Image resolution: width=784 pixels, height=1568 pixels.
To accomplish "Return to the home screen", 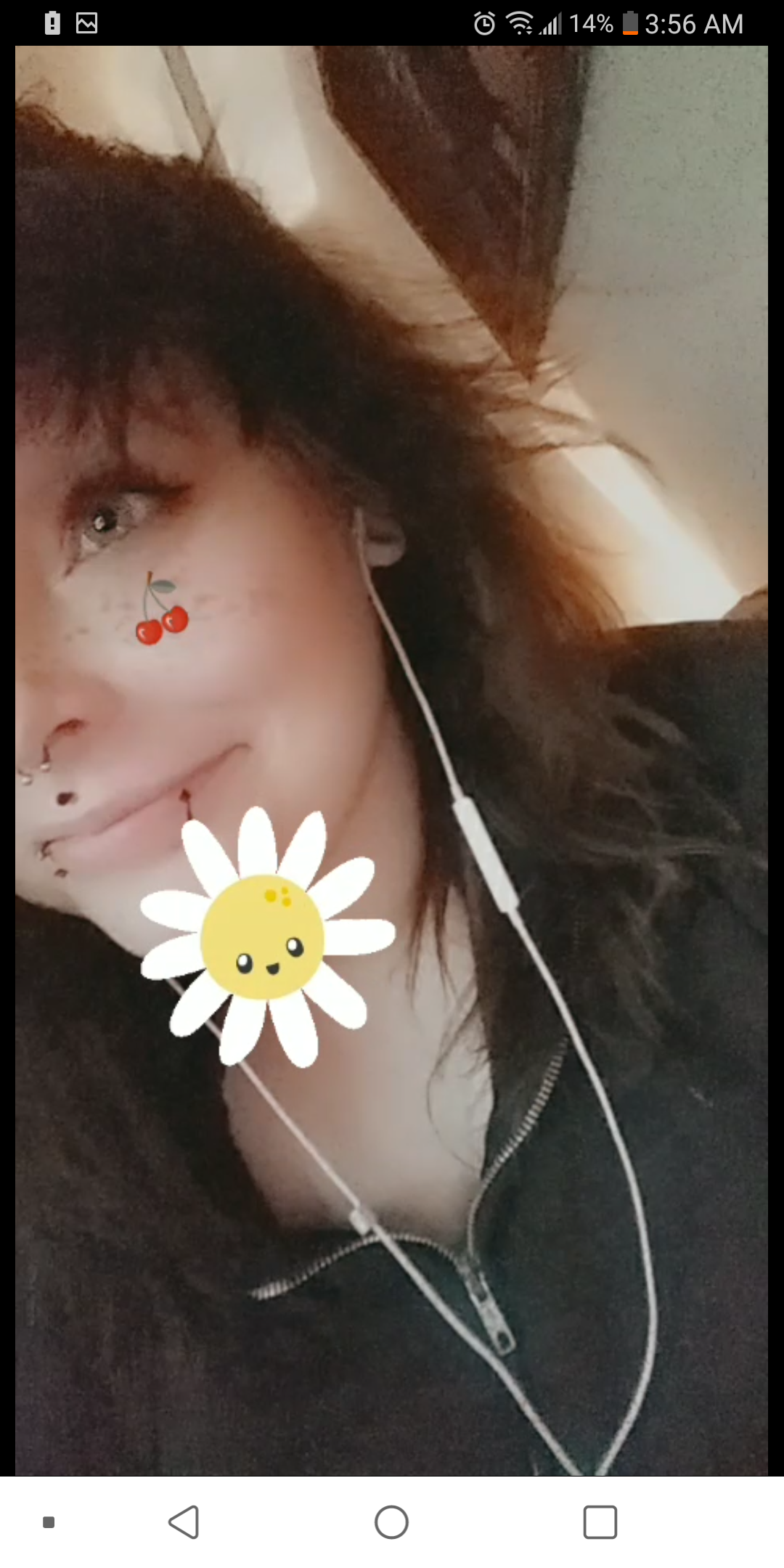I will click(391, 1522).
